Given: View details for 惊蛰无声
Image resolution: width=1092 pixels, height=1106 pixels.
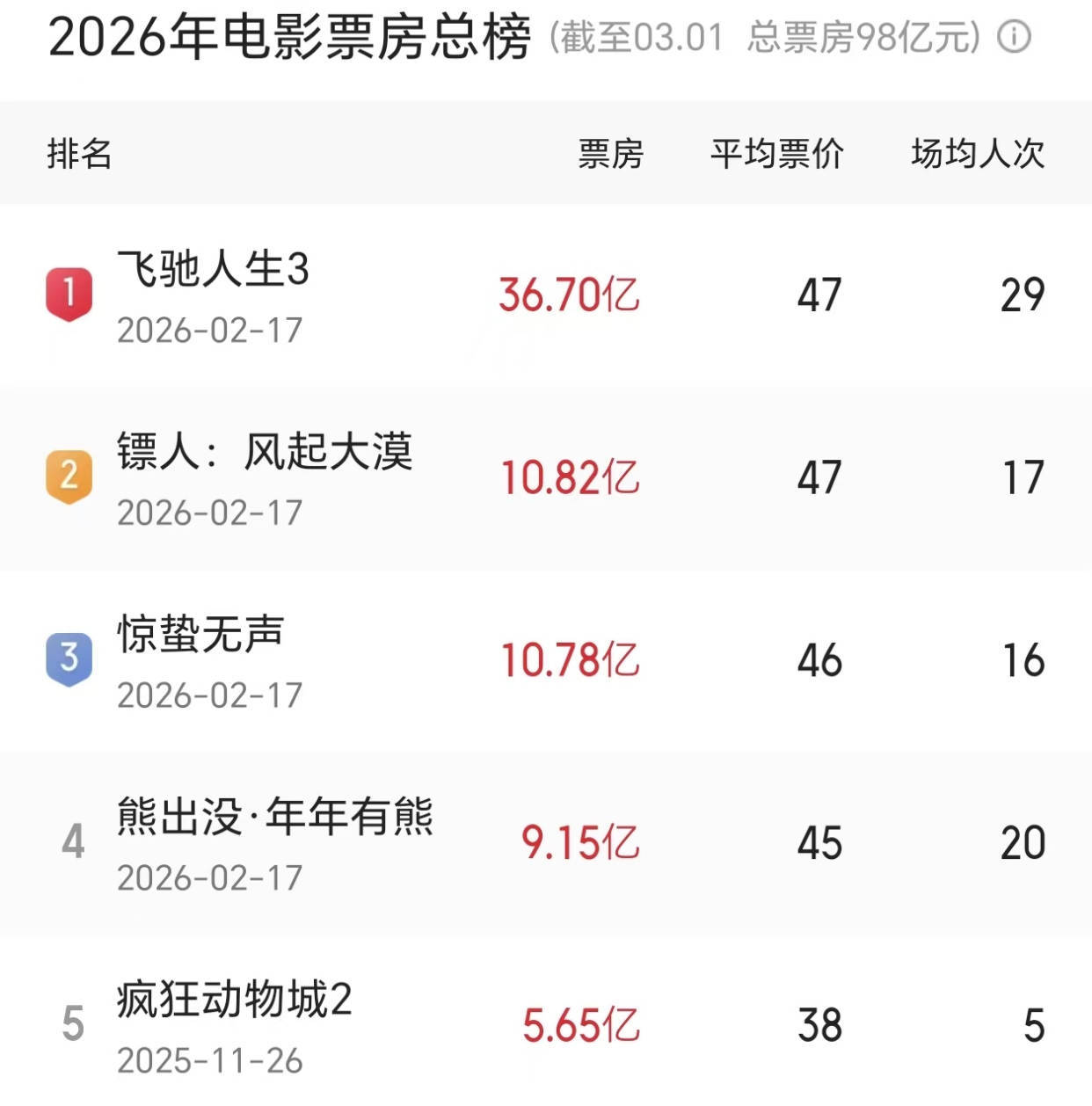Looking at the screenshot, I should pos(200,635).
